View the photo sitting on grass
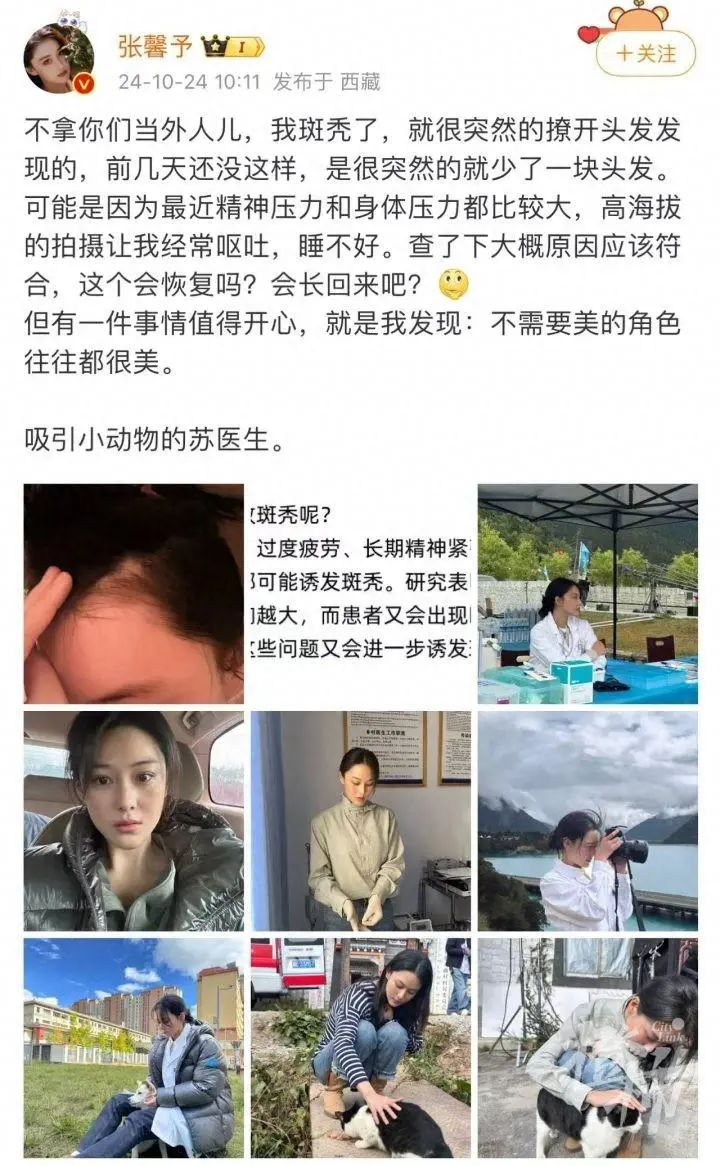The height and width of the screenshot is (1166, 720). click(x=134, y=1046)
